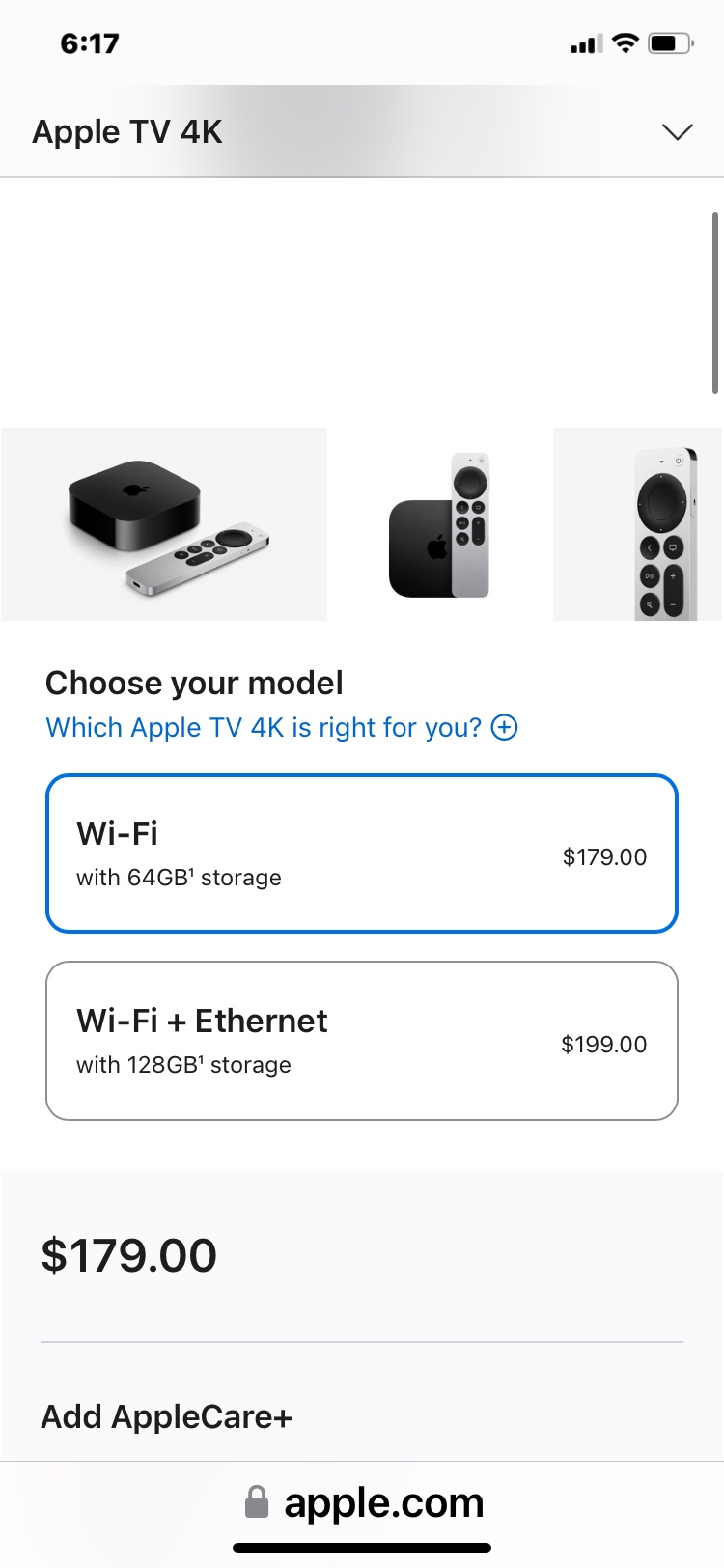View the front-facing Apple TV and remote photo
This screenshot has height=1568, width=724.
440,524
